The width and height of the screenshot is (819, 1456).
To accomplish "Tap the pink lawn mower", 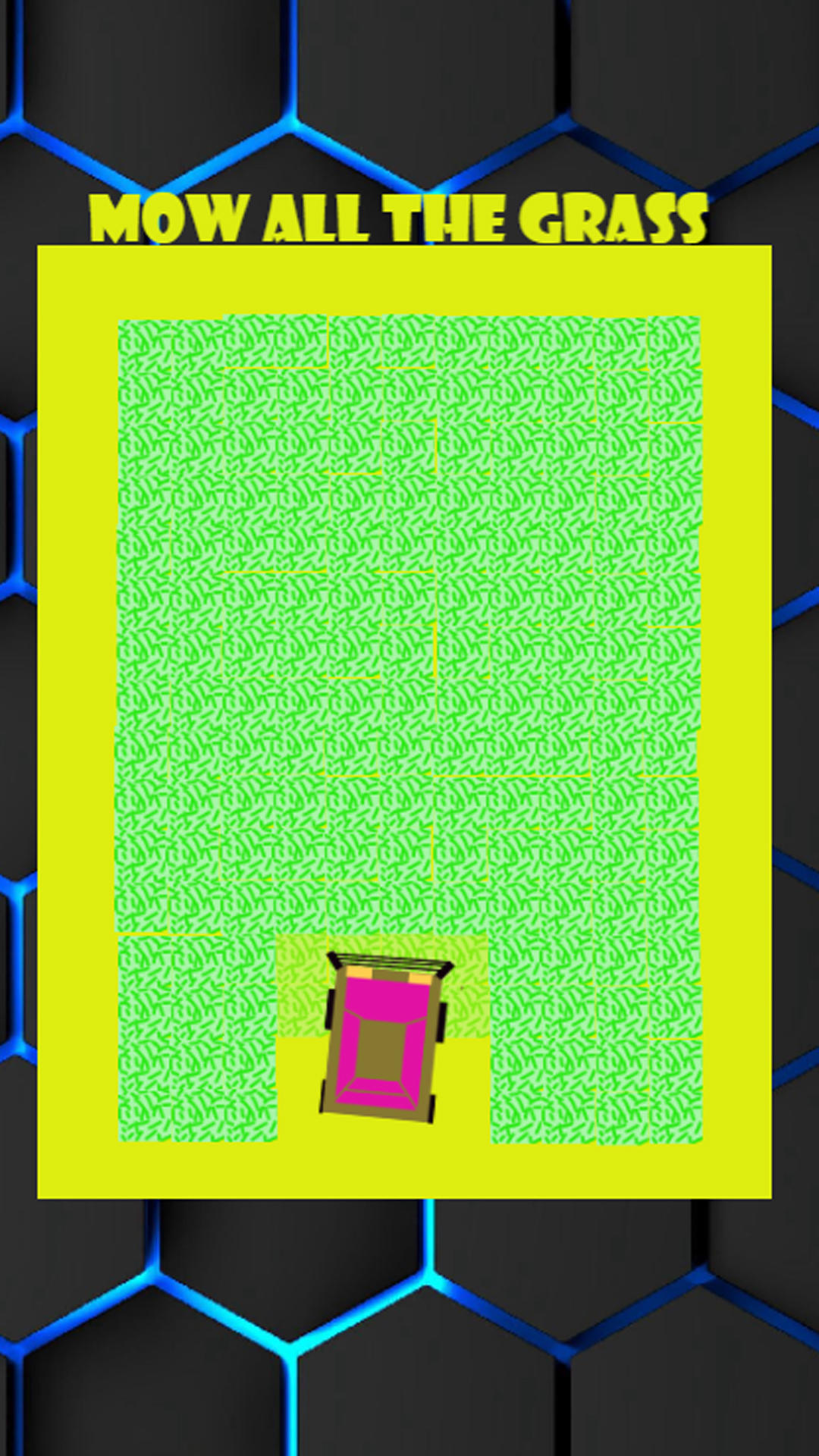I will coord(386,1037).
